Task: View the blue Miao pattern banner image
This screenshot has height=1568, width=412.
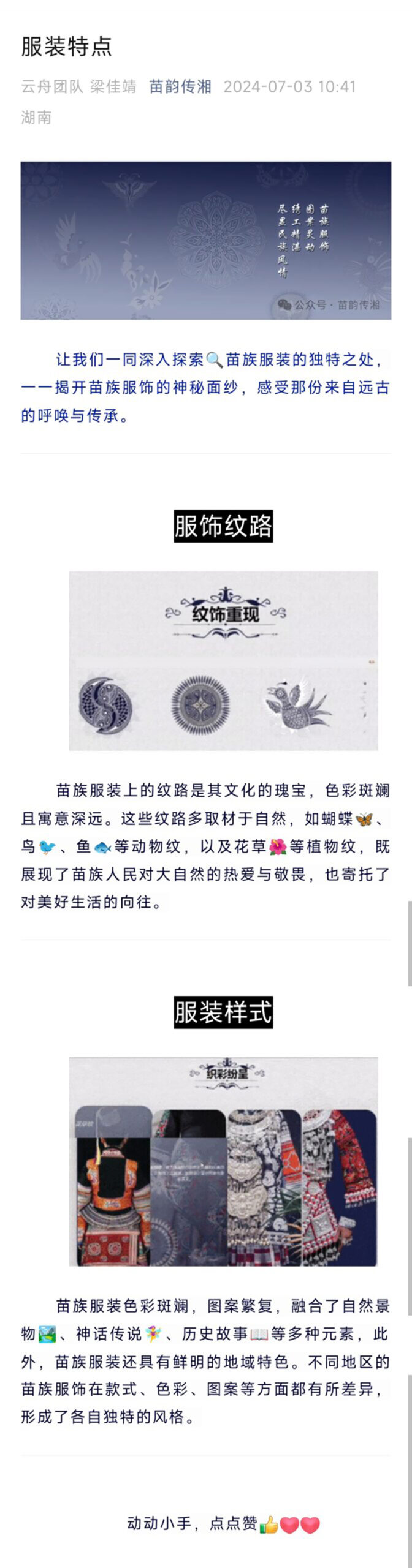Action: 205,240
